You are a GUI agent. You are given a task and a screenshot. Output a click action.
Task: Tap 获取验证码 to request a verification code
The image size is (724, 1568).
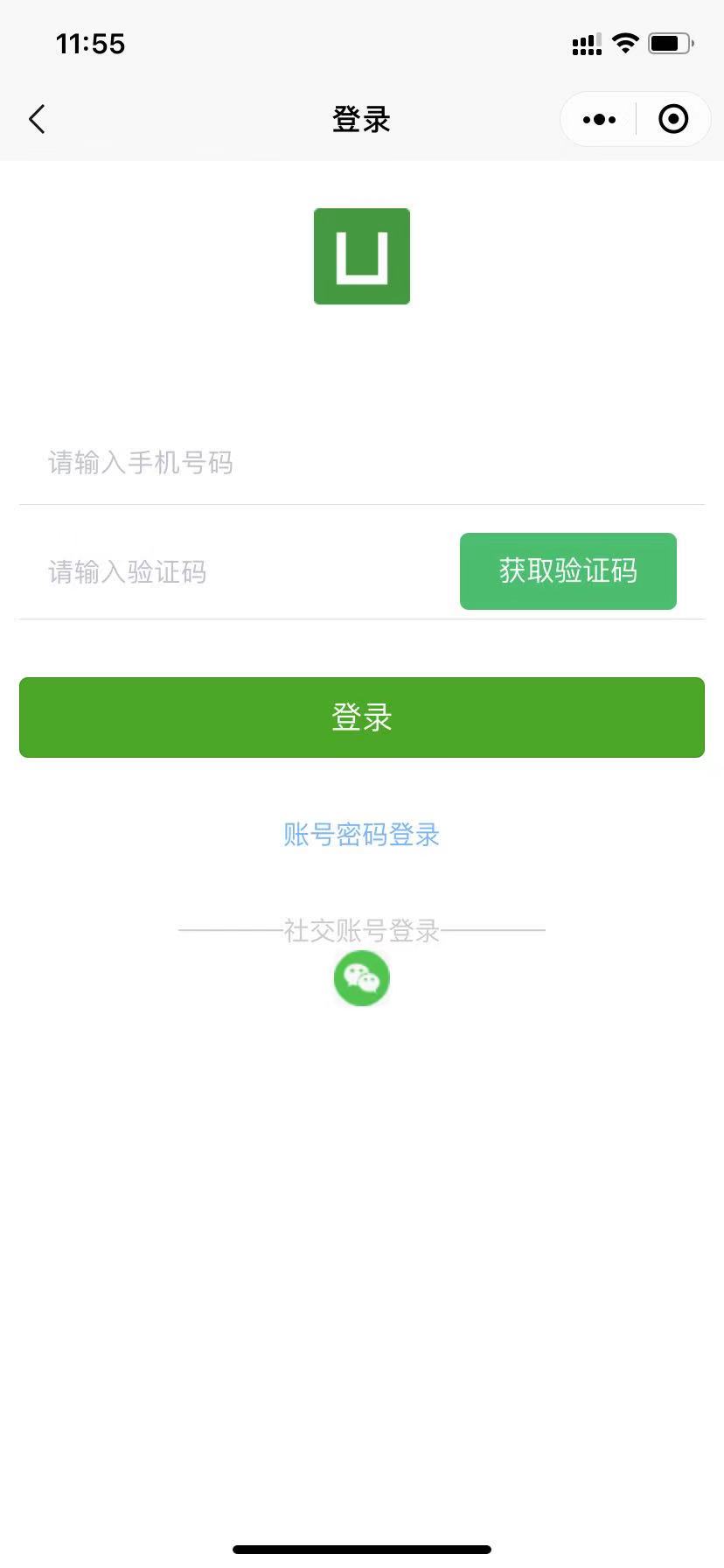(567, 570)
